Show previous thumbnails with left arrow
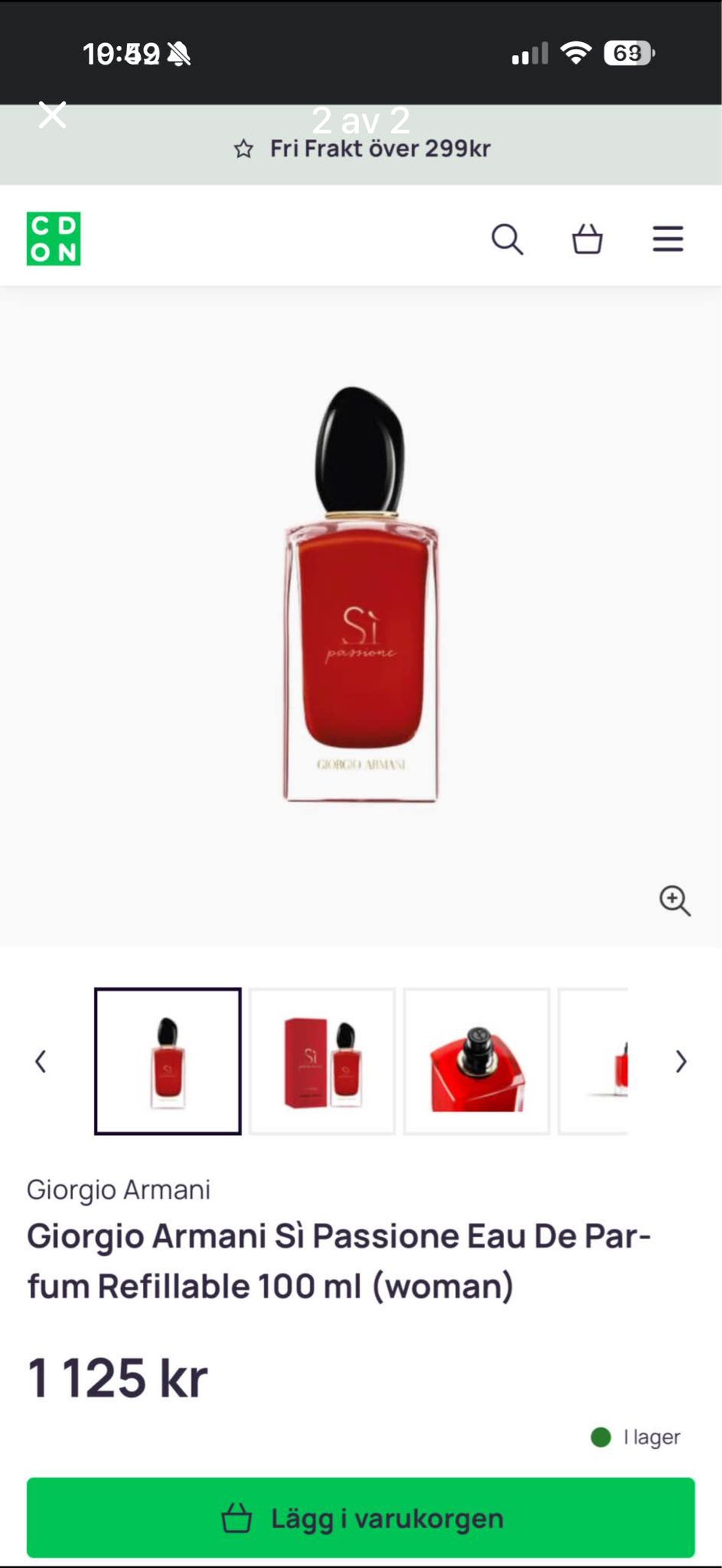 click(41, 1061)
